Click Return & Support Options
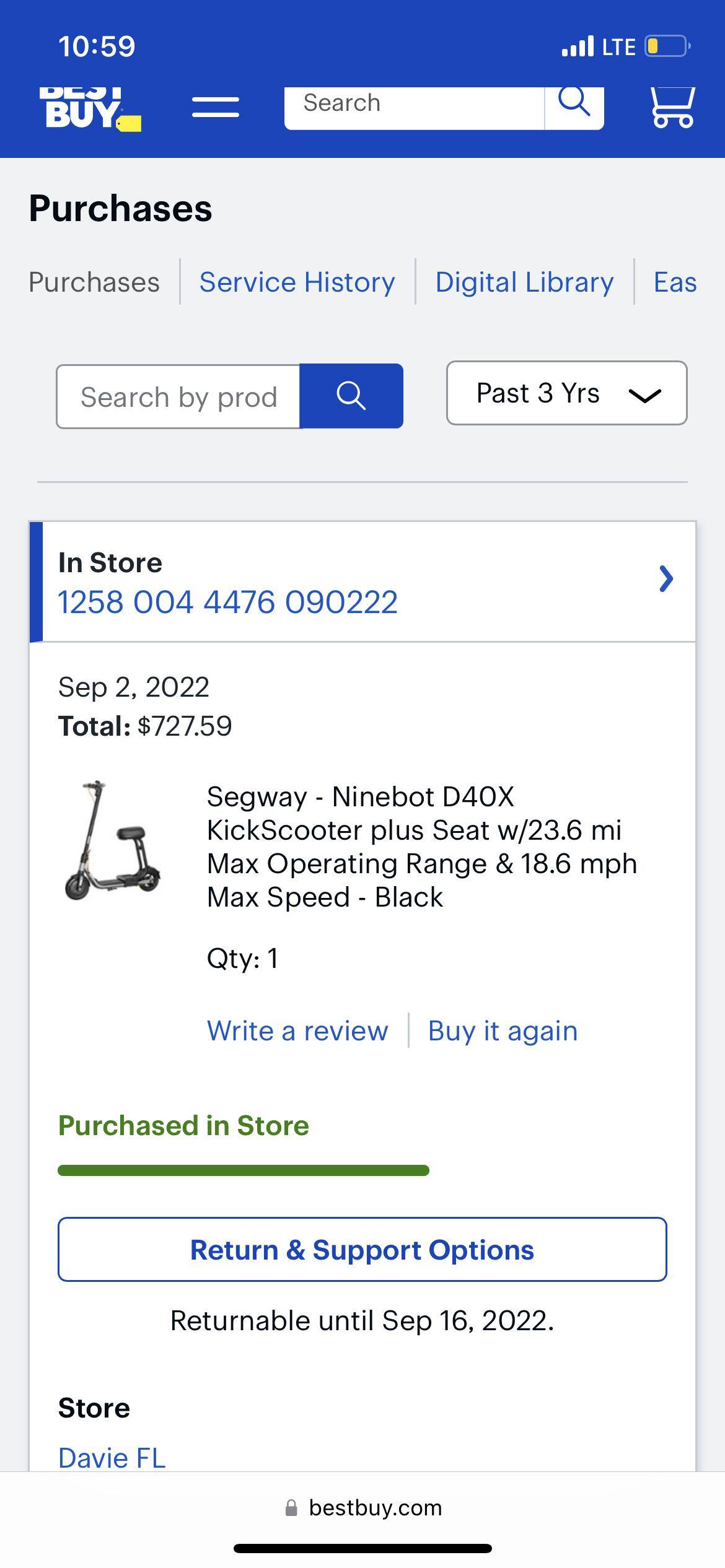Viewport: 725px width, 1568px height. (x=362, y=1249)
